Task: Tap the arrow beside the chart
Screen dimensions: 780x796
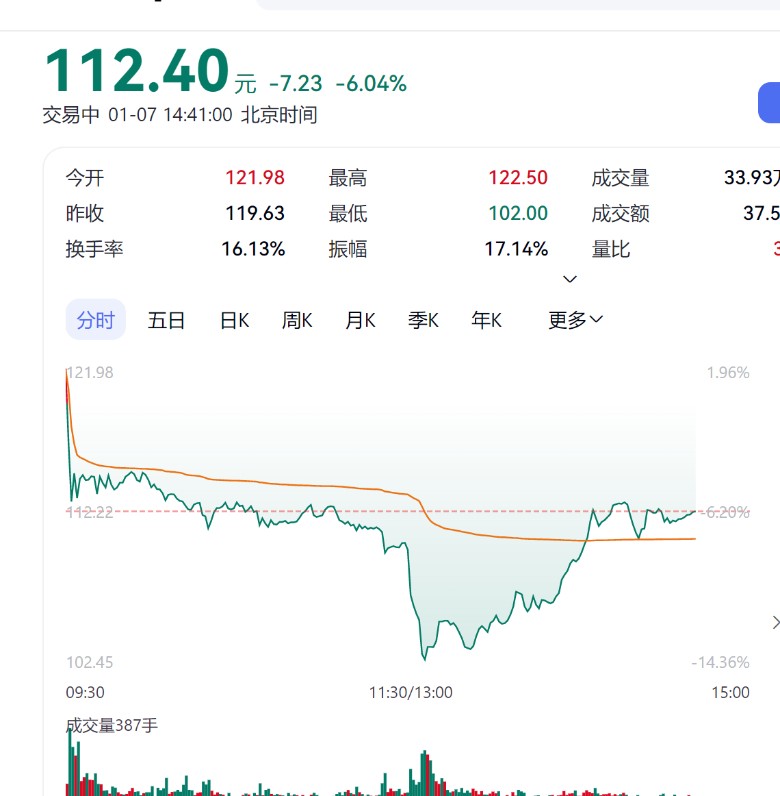Action: [774, 622]
